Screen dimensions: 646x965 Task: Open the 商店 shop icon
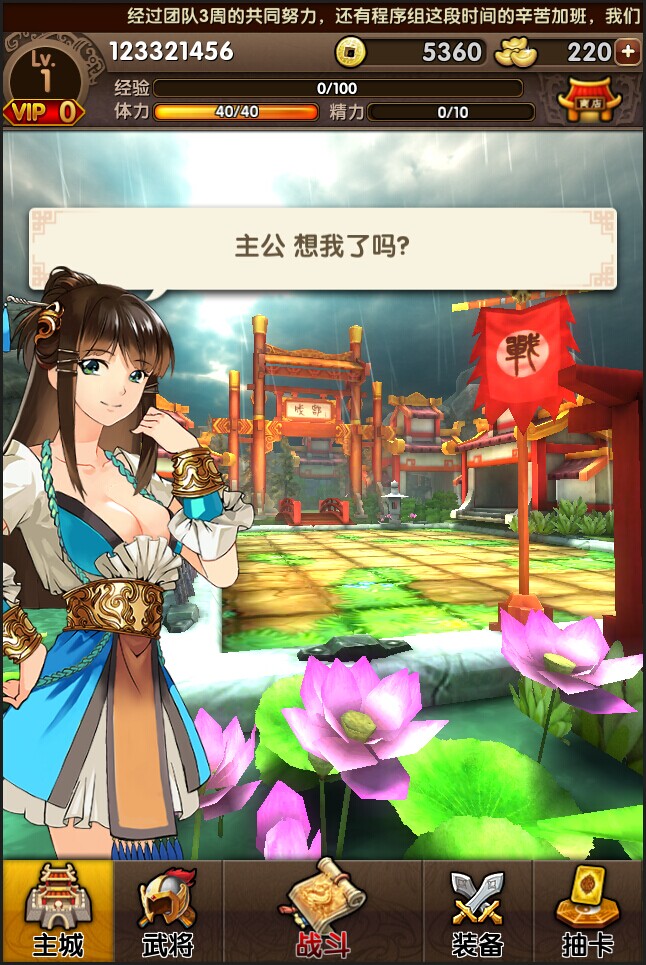click(x=588, y=100)
